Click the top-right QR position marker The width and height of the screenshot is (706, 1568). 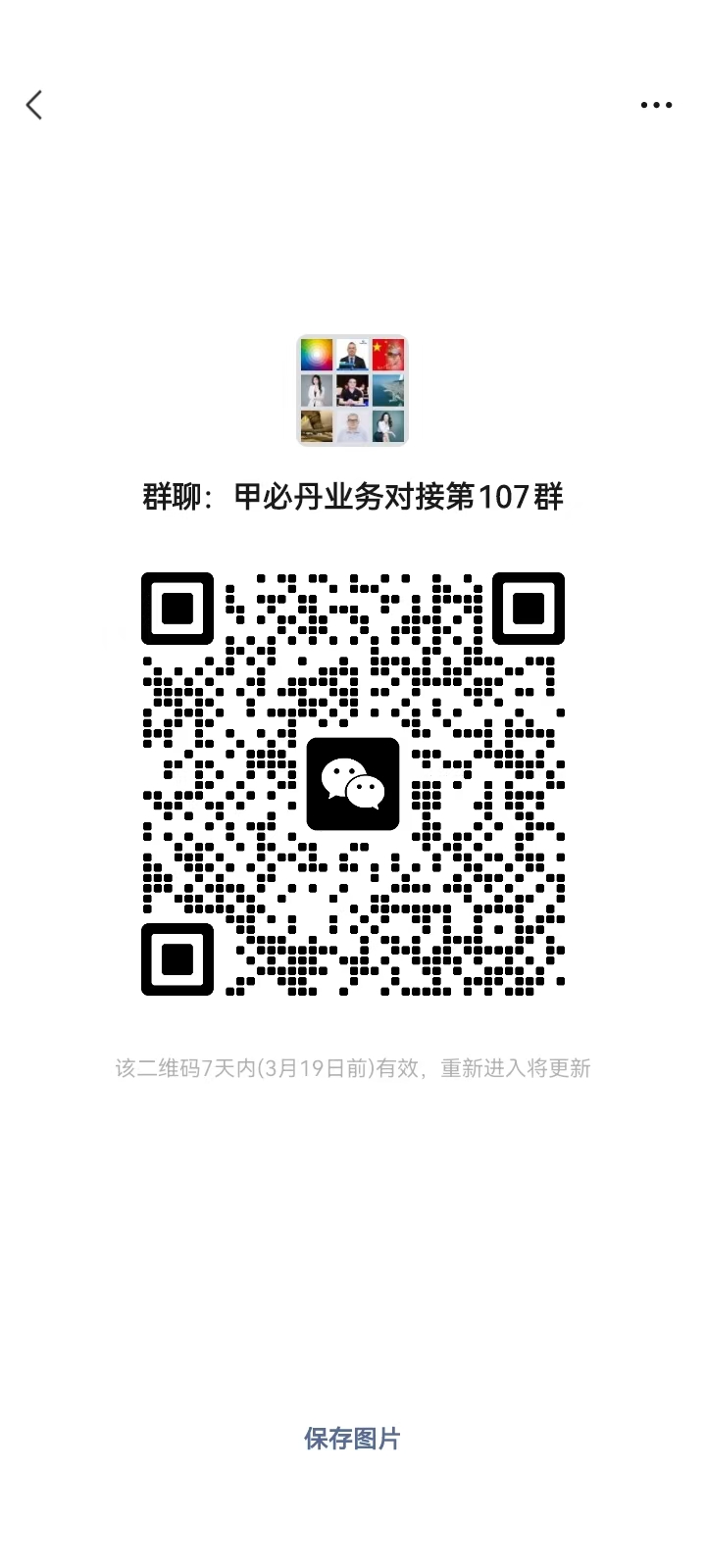[x=529, y=608]
